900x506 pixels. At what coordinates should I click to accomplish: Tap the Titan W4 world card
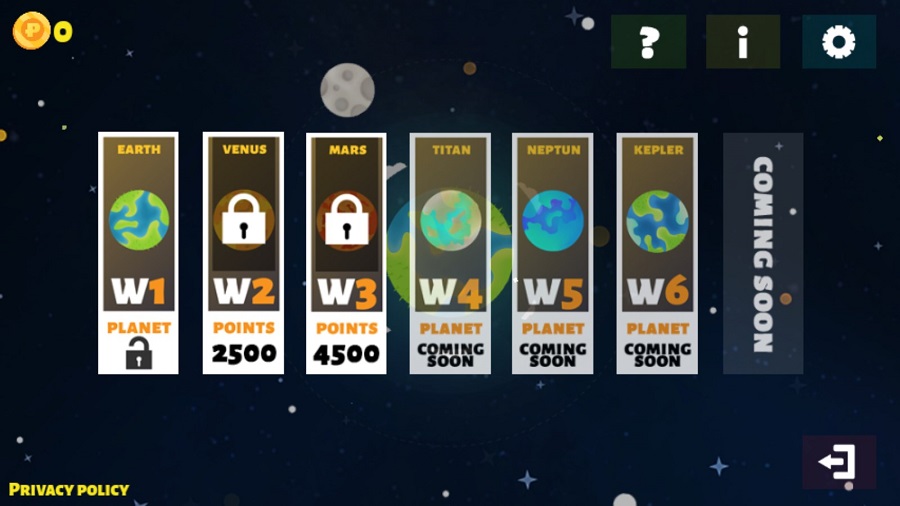coord(450,252)
